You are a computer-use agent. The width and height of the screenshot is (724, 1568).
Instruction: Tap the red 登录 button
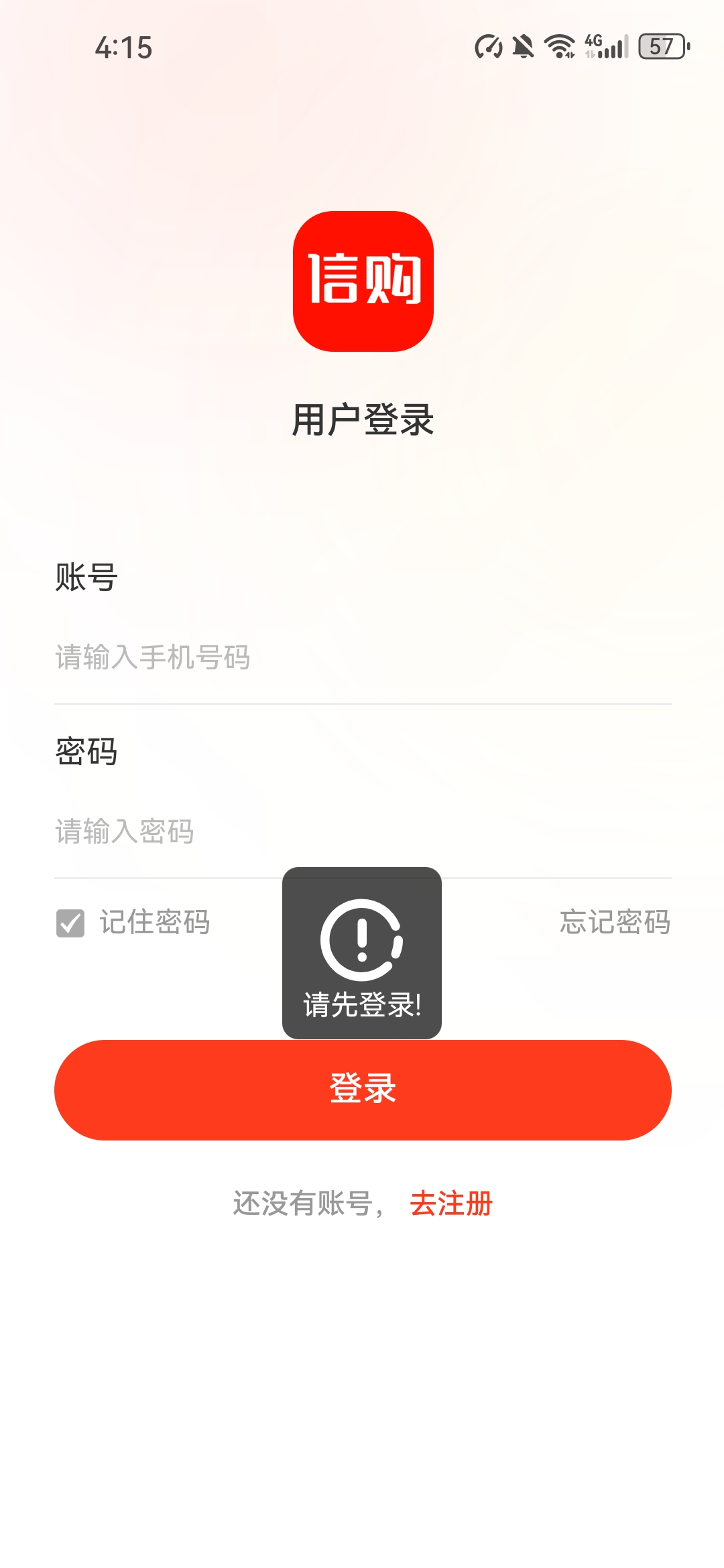(x=363, y=1090)
